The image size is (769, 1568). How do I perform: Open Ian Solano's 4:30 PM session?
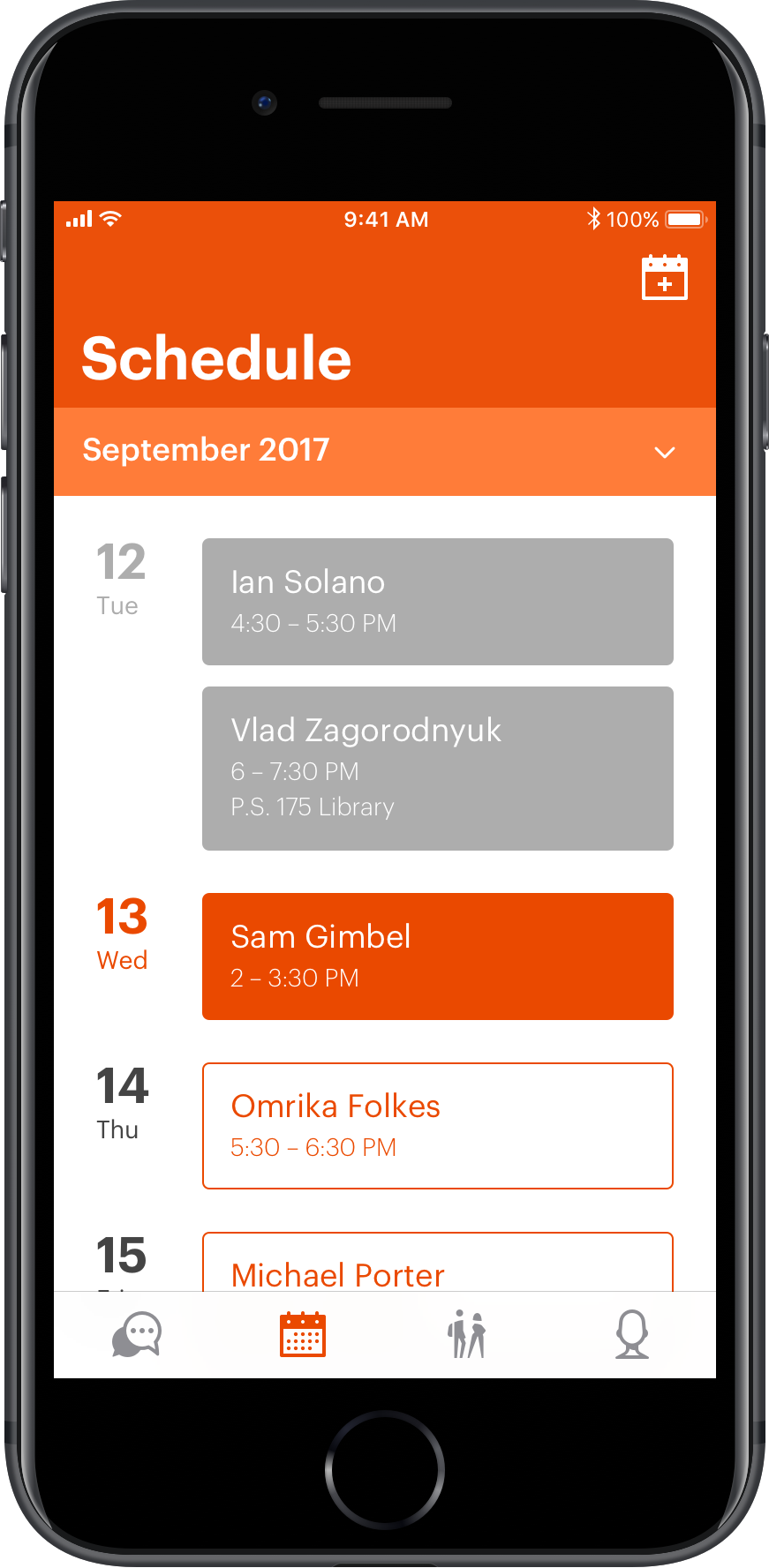437,601
